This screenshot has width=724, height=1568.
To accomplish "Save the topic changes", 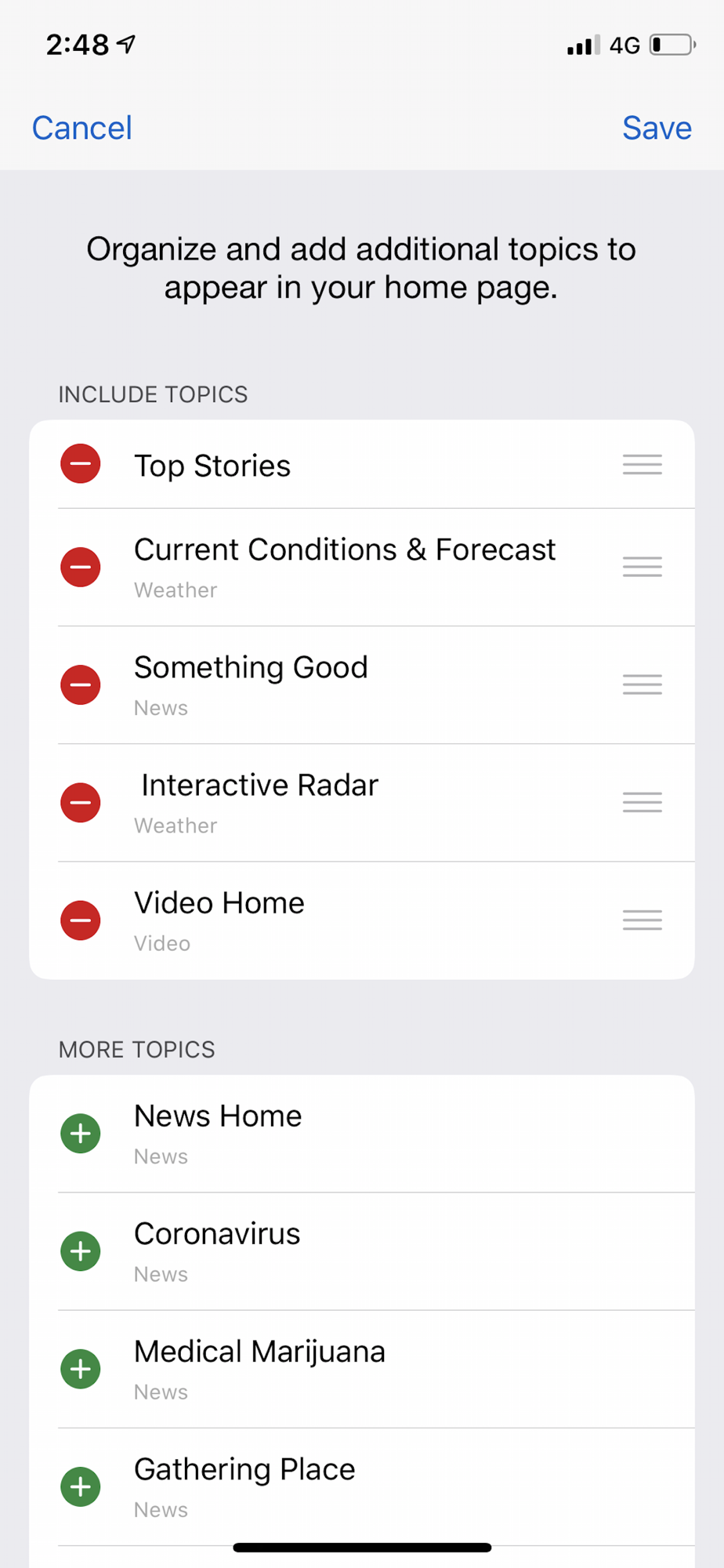I will tap(657, 128).
